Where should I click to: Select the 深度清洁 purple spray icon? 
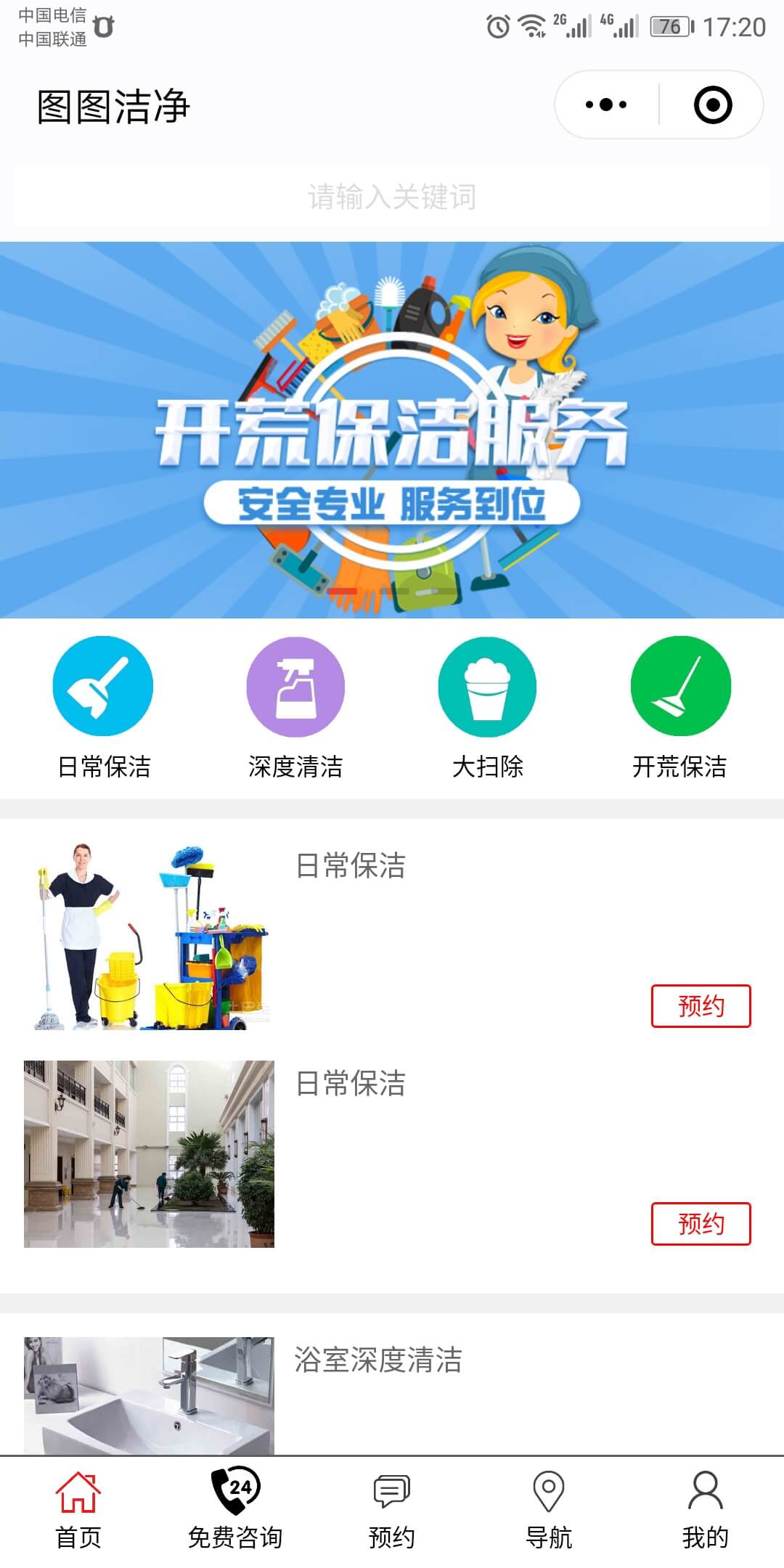pos(294,687)
